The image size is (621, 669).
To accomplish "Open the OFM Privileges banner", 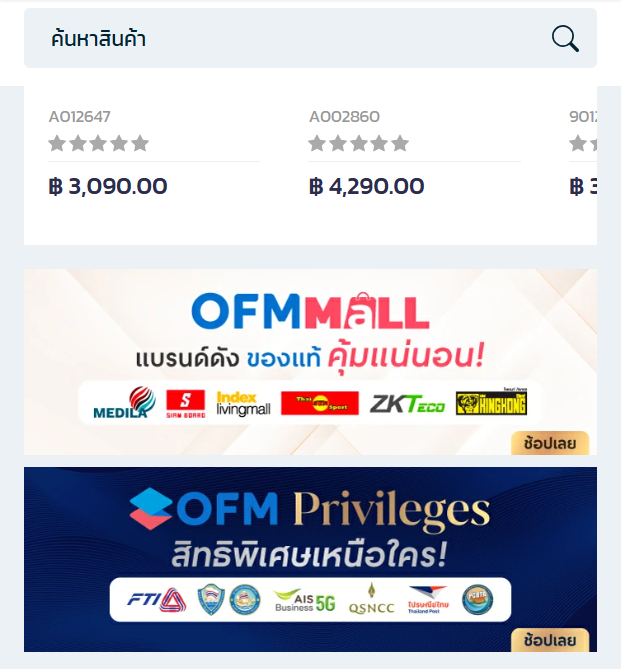I will 310,558.
